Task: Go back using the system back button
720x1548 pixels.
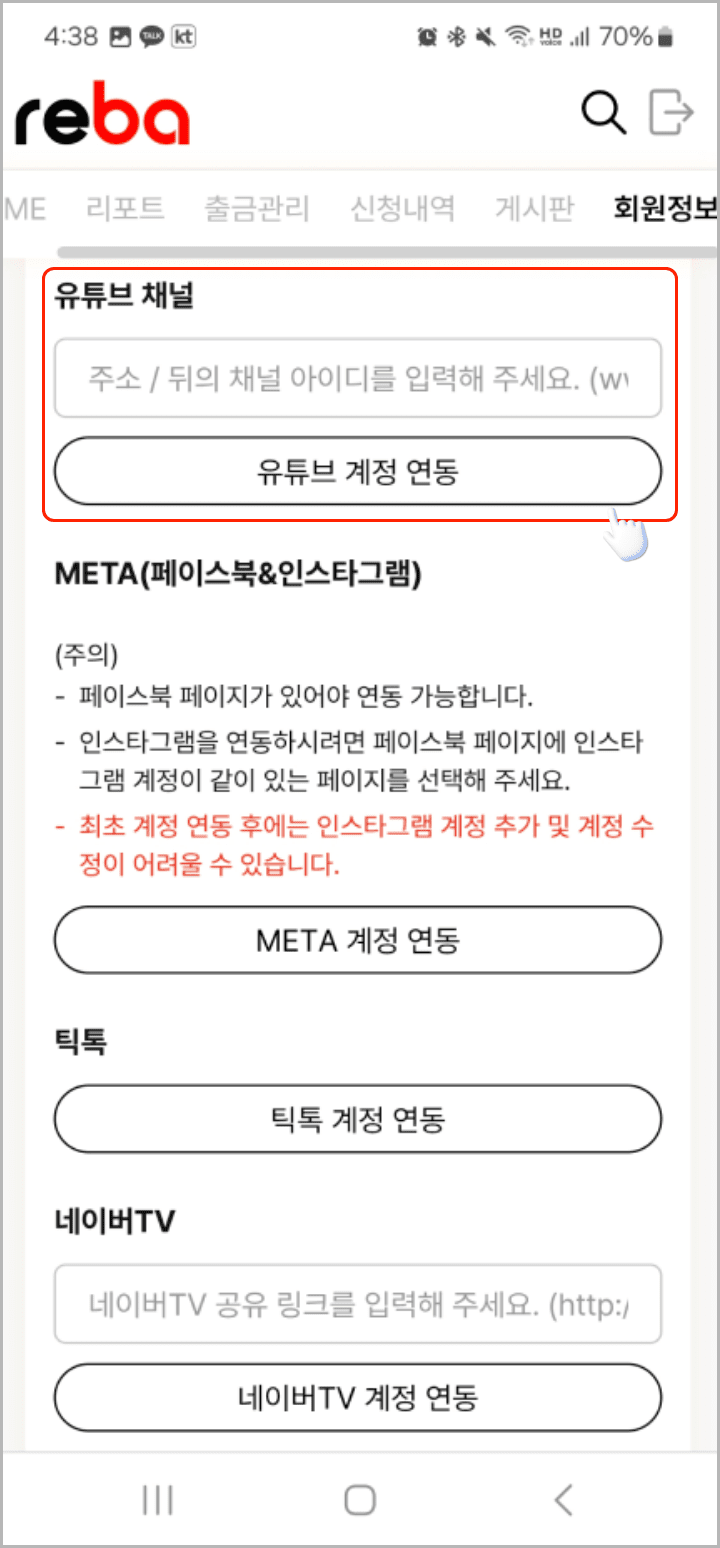Action: click(x=563, y=1499)
